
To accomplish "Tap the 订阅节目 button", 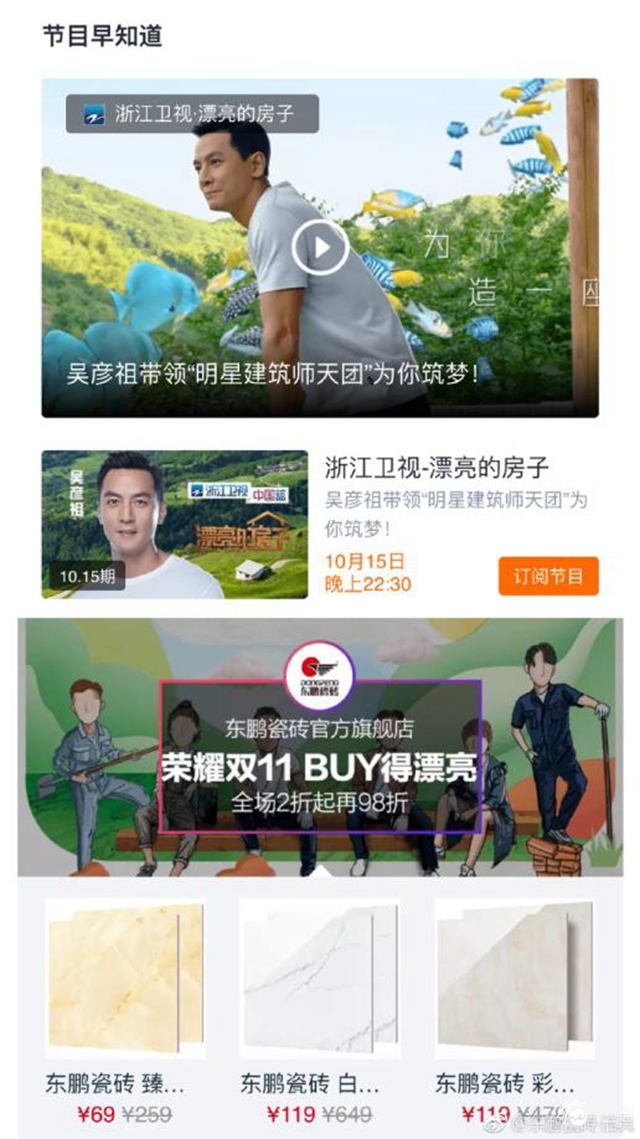I will (x=548, y=576).
